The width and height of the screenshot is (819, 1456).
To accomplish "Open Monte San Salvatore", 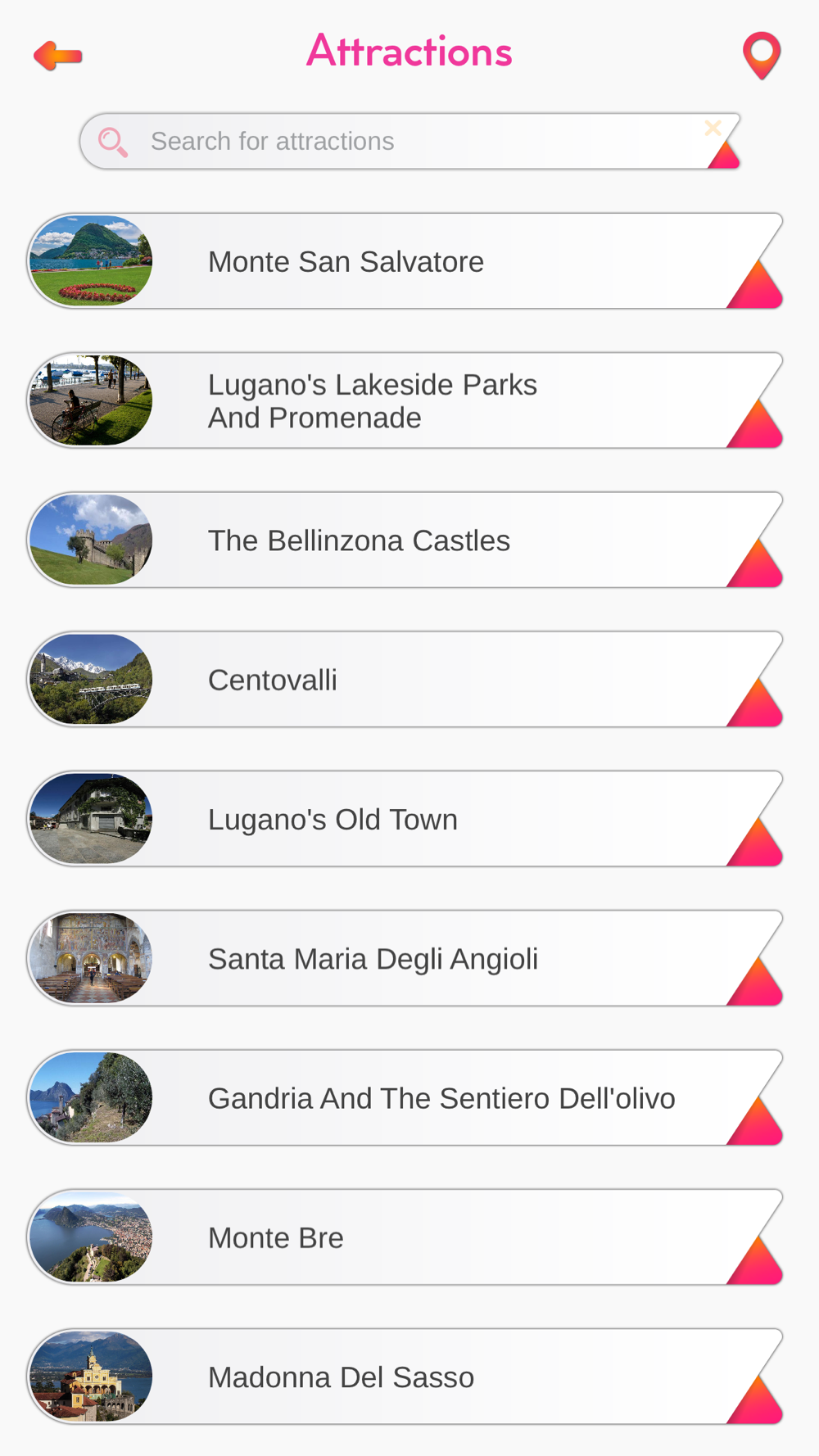I will [x=405, y=261].
